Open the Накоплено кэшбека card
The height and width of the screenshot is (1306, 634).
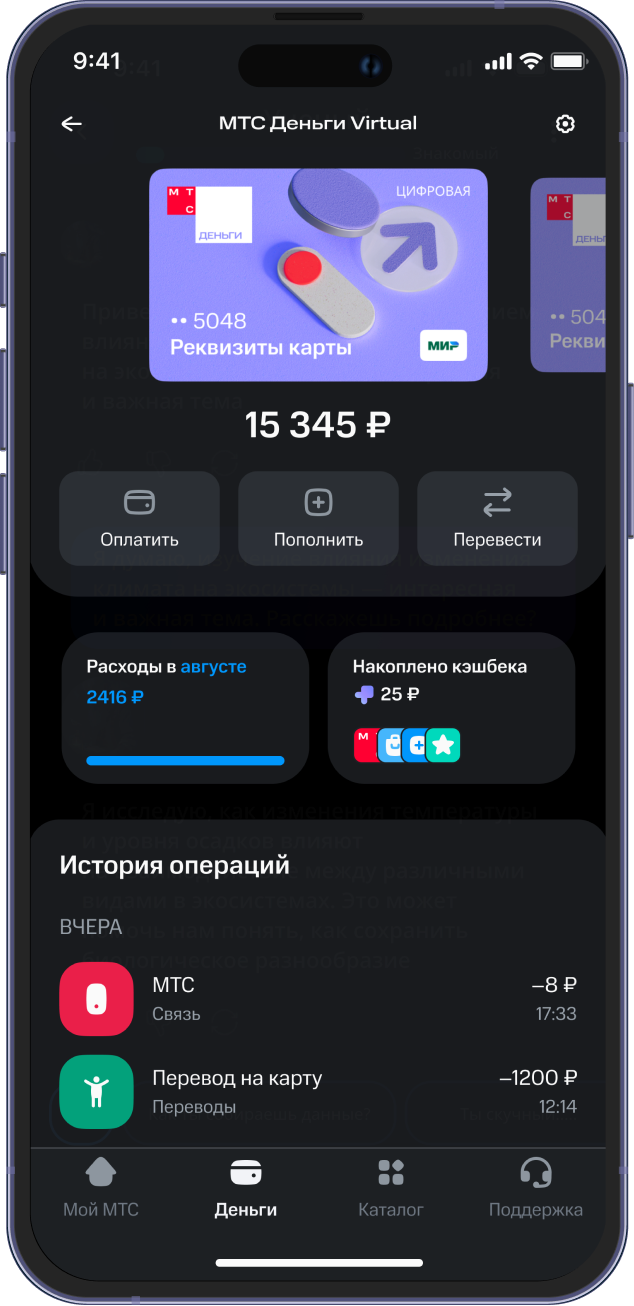(x=451, y=707)
